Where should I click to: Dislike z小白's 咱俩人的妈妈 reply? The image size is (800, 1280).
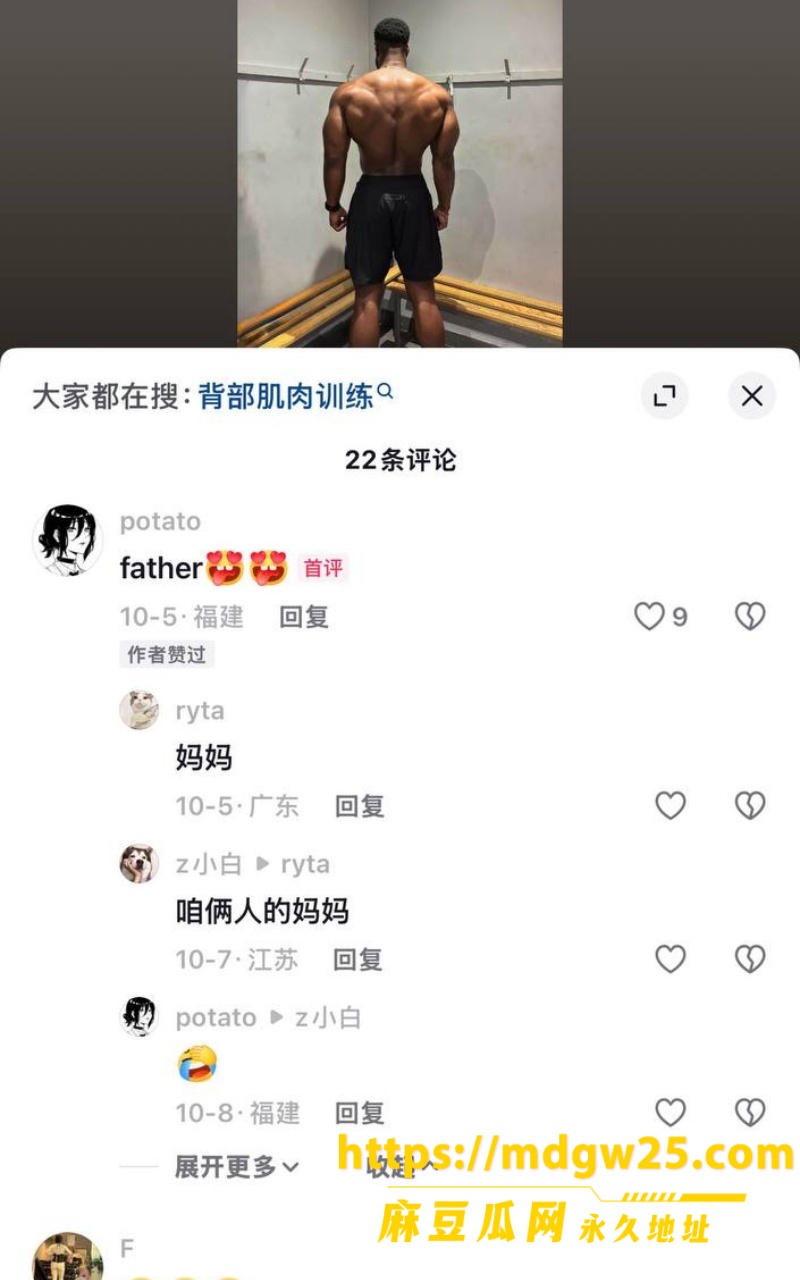pos(750,960)
